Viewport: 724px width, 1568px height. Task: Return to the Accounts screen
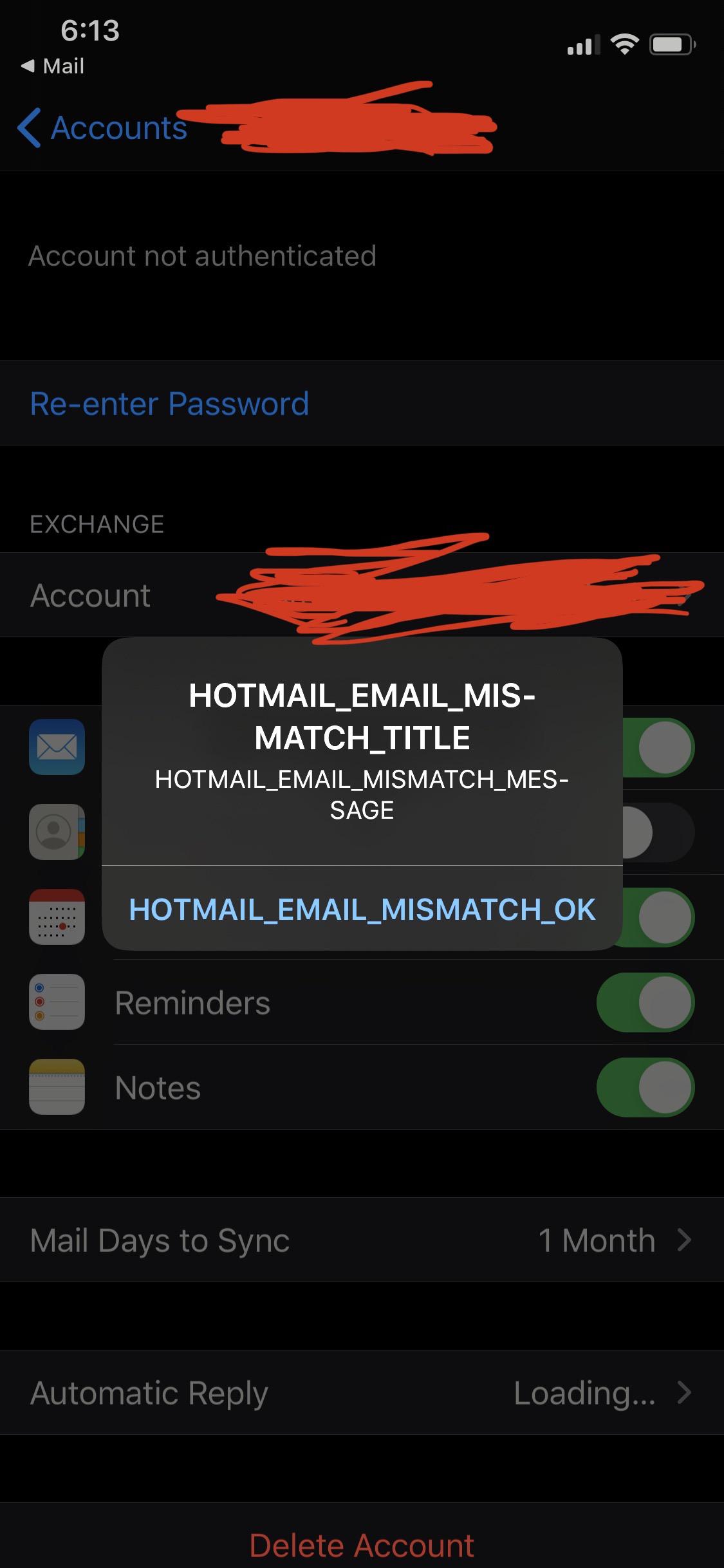(x=103, y=129)
